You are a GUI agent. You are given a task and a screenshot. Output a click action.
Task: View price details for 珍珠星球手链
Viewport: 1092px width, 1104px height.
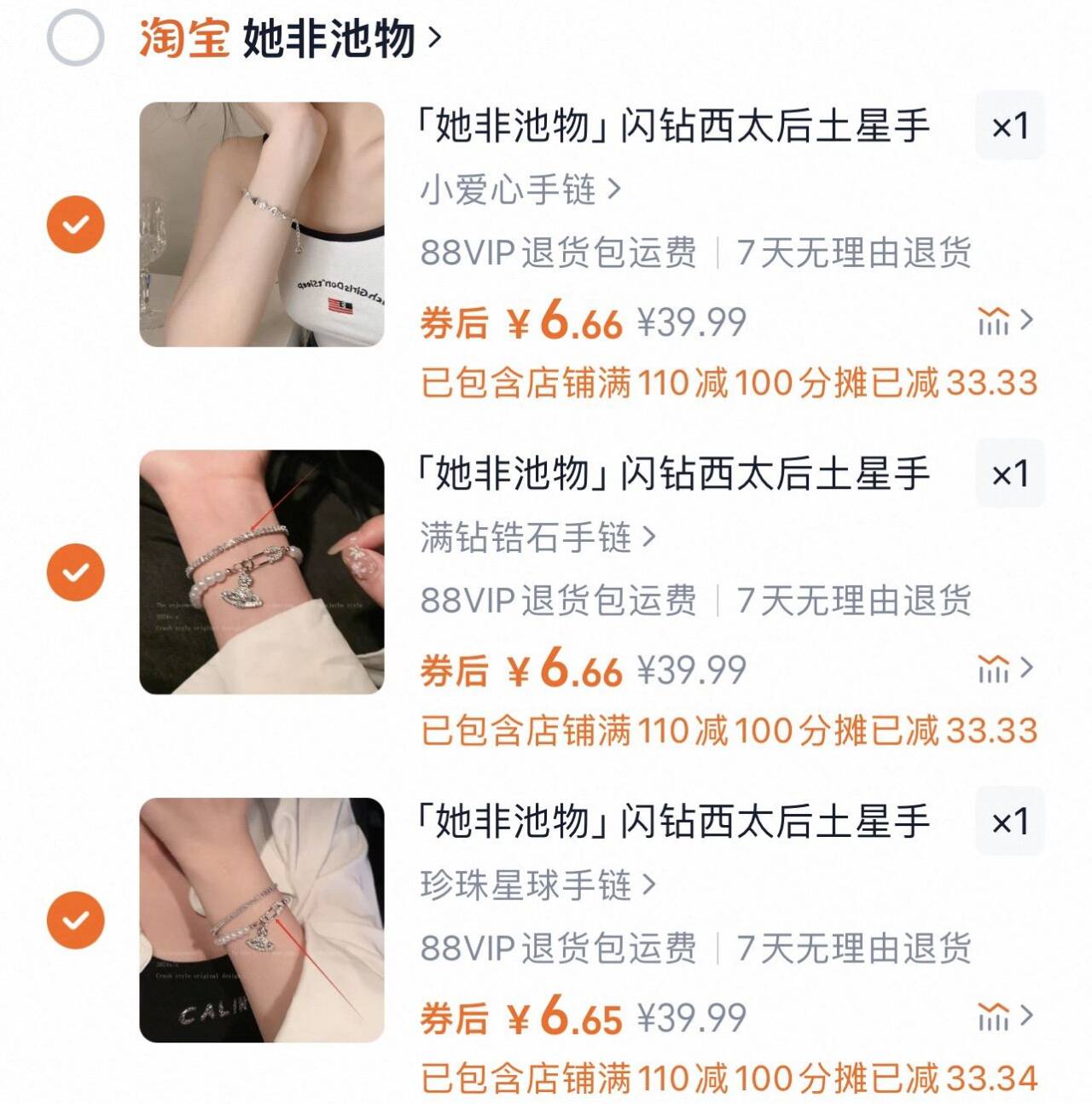pos(1004,1016)
